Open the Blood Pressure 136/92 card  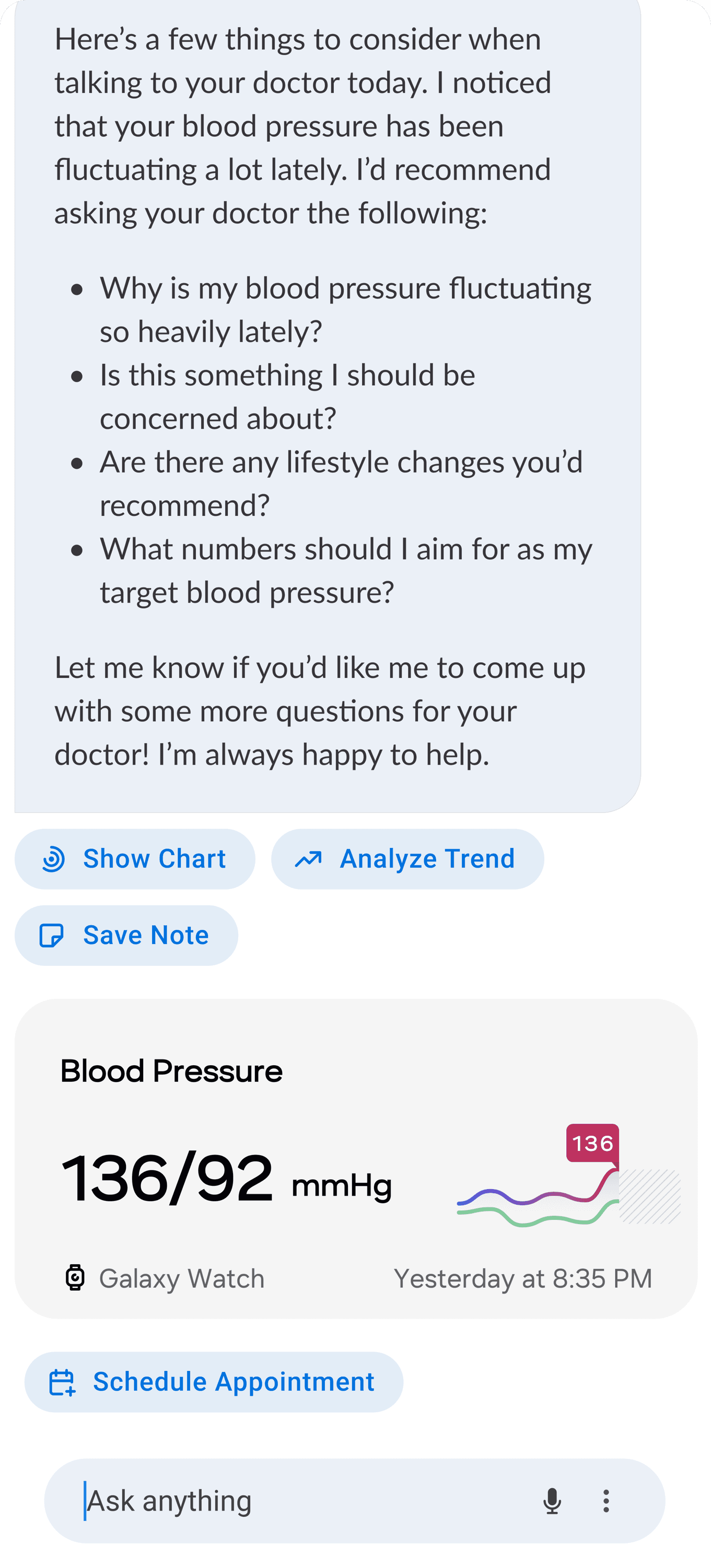pyautogui.click(x=355, y=1158)
